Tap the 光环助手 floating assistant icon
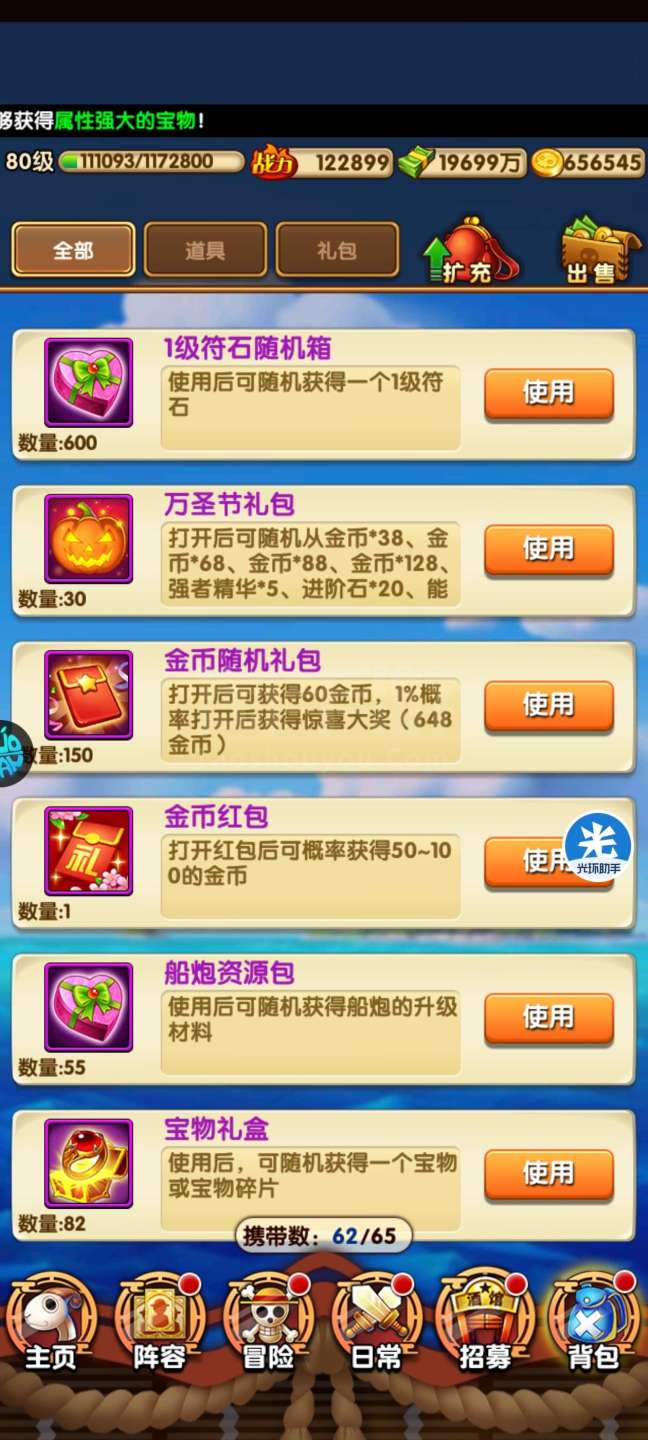This screenshot has height=1440, width=648. 598,847
